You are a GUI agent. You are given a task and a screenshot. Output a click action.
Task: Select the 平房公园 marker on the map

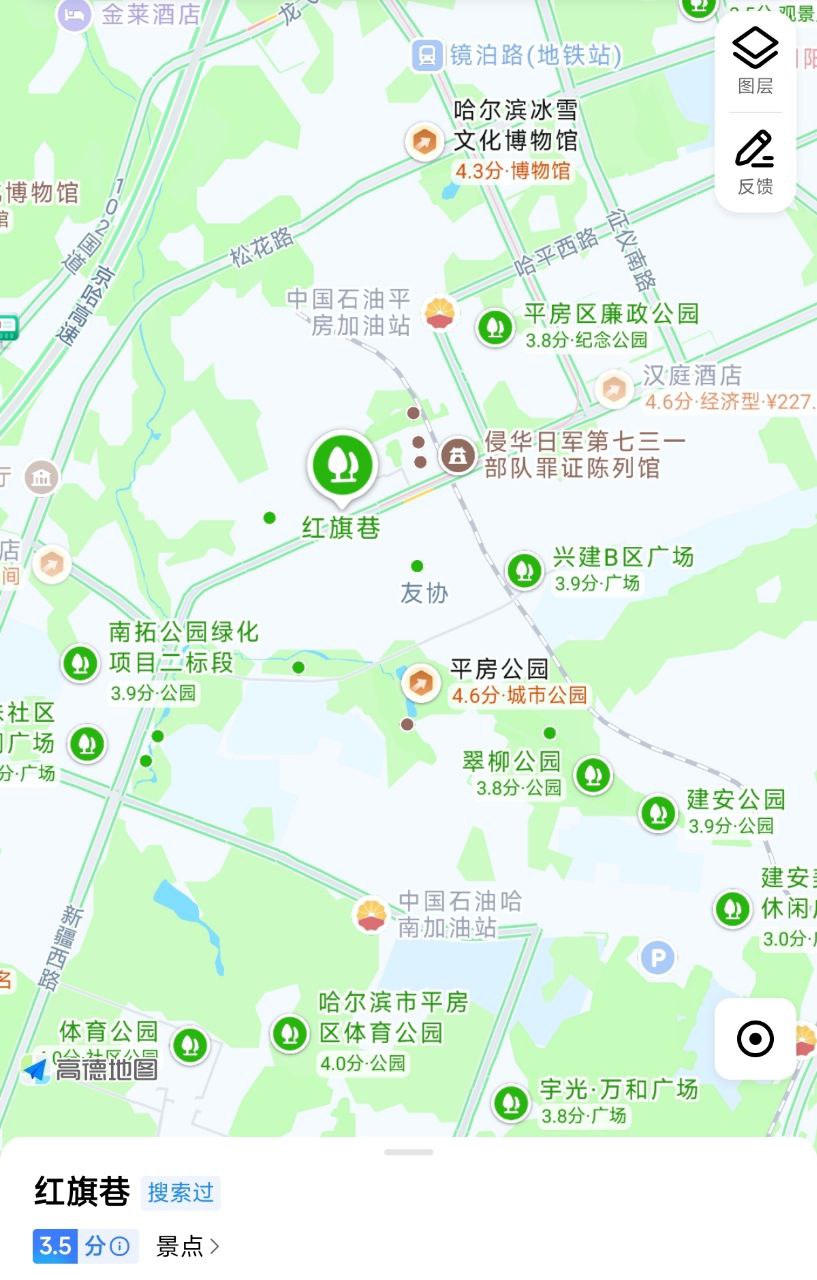coord(421,683)
